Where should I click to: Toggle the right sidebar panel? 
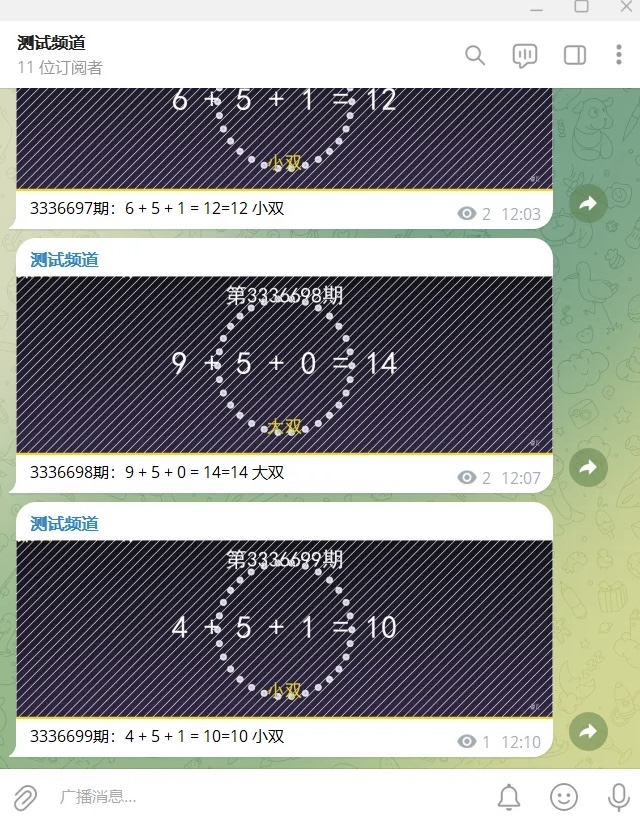pos(575,55)
